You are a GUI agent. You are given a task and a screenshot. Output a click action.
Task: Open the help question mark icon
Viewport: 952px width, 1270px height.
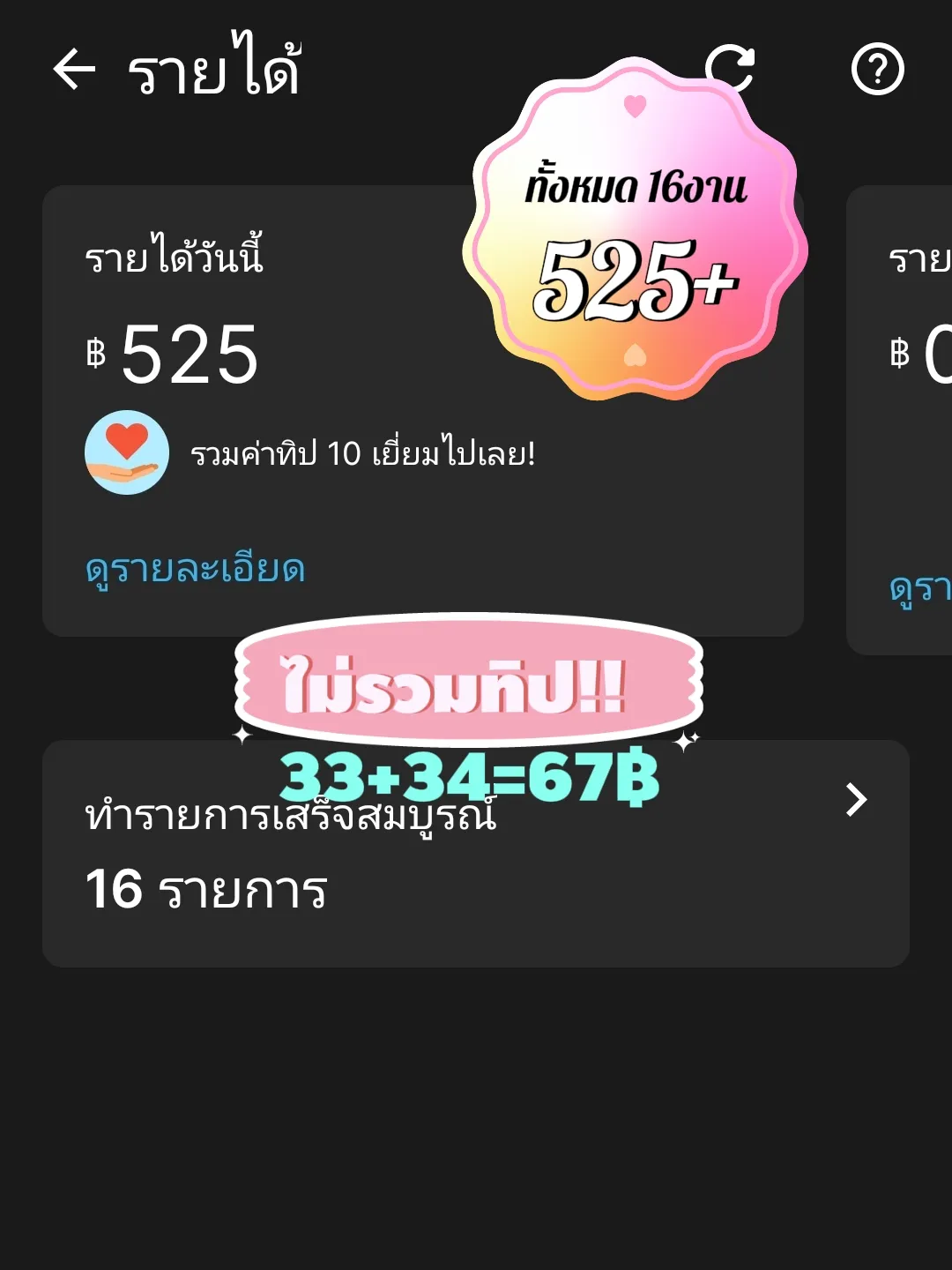(x=875, y=71)
